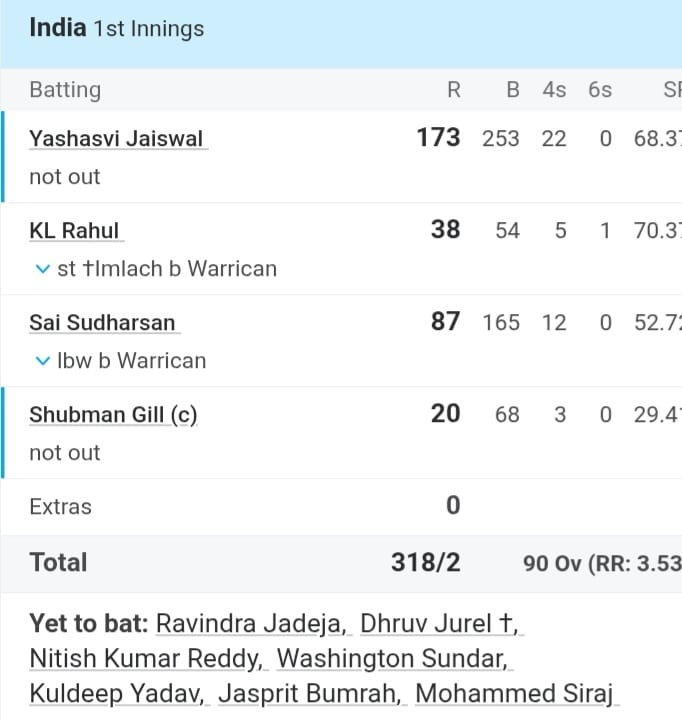Open Nitish Kumar Reddy's profile
Image resolution: width=682 pixels, height=720 pixels.
(146, 659)
